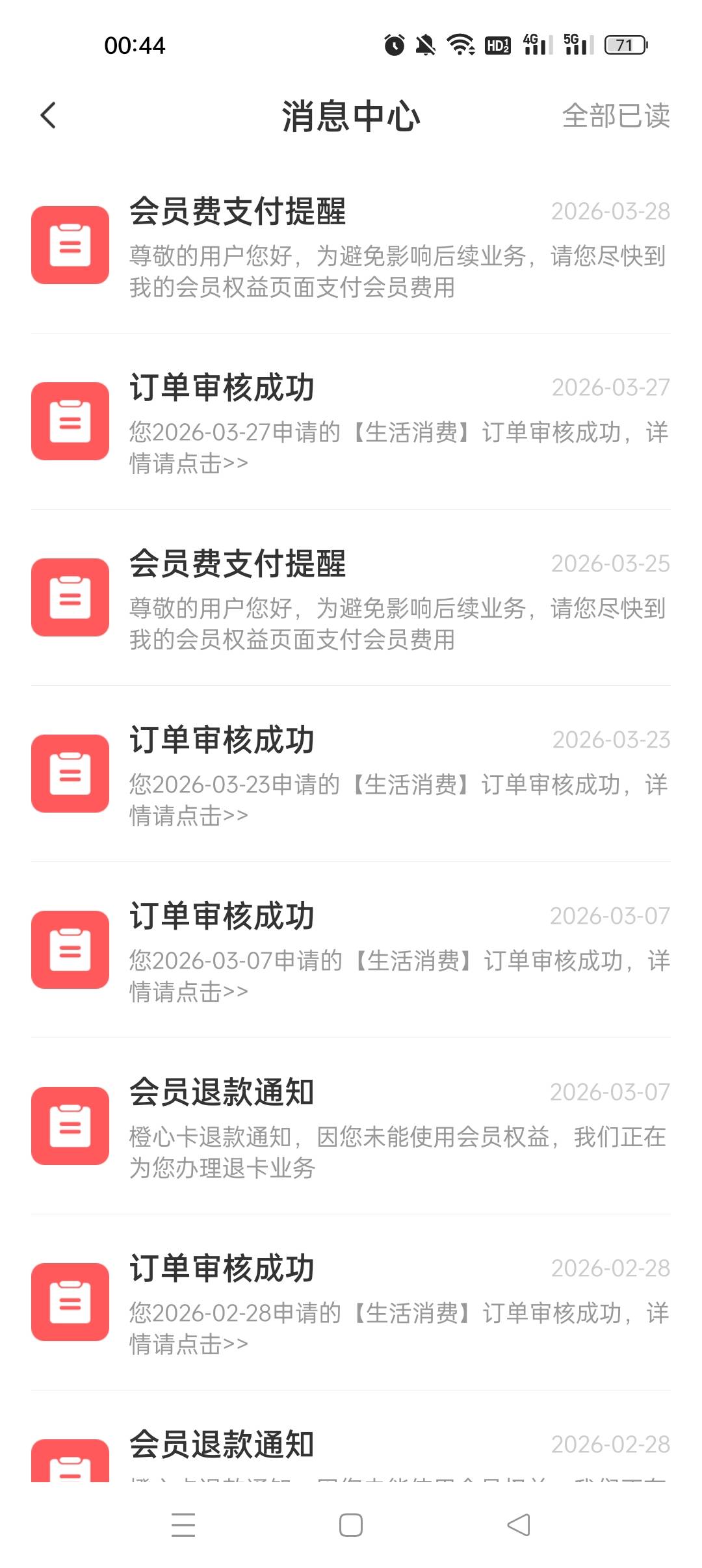702x1568 pixels.
Task: Open the 2026-02-28 订单审核成功 message
Action: click(x=351, y=1302)
